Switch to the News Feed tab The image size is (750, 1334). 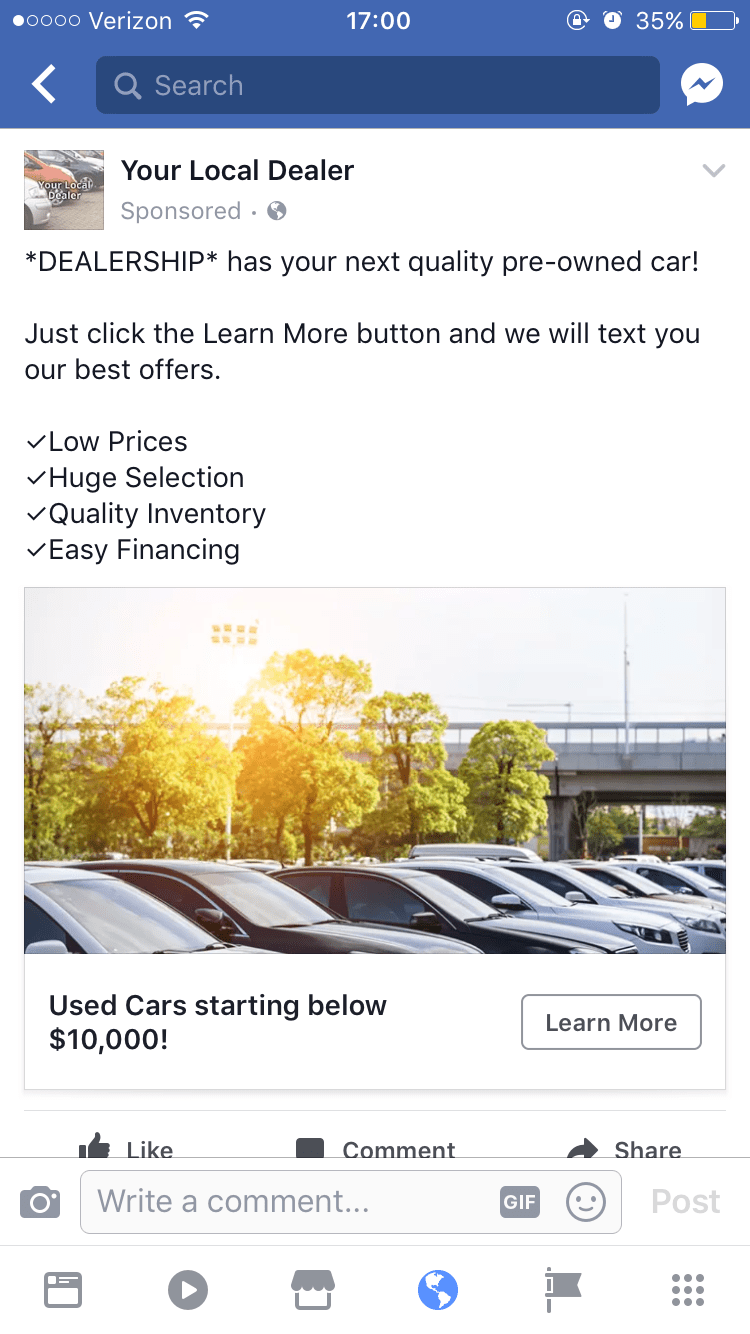coord(63,1290)
